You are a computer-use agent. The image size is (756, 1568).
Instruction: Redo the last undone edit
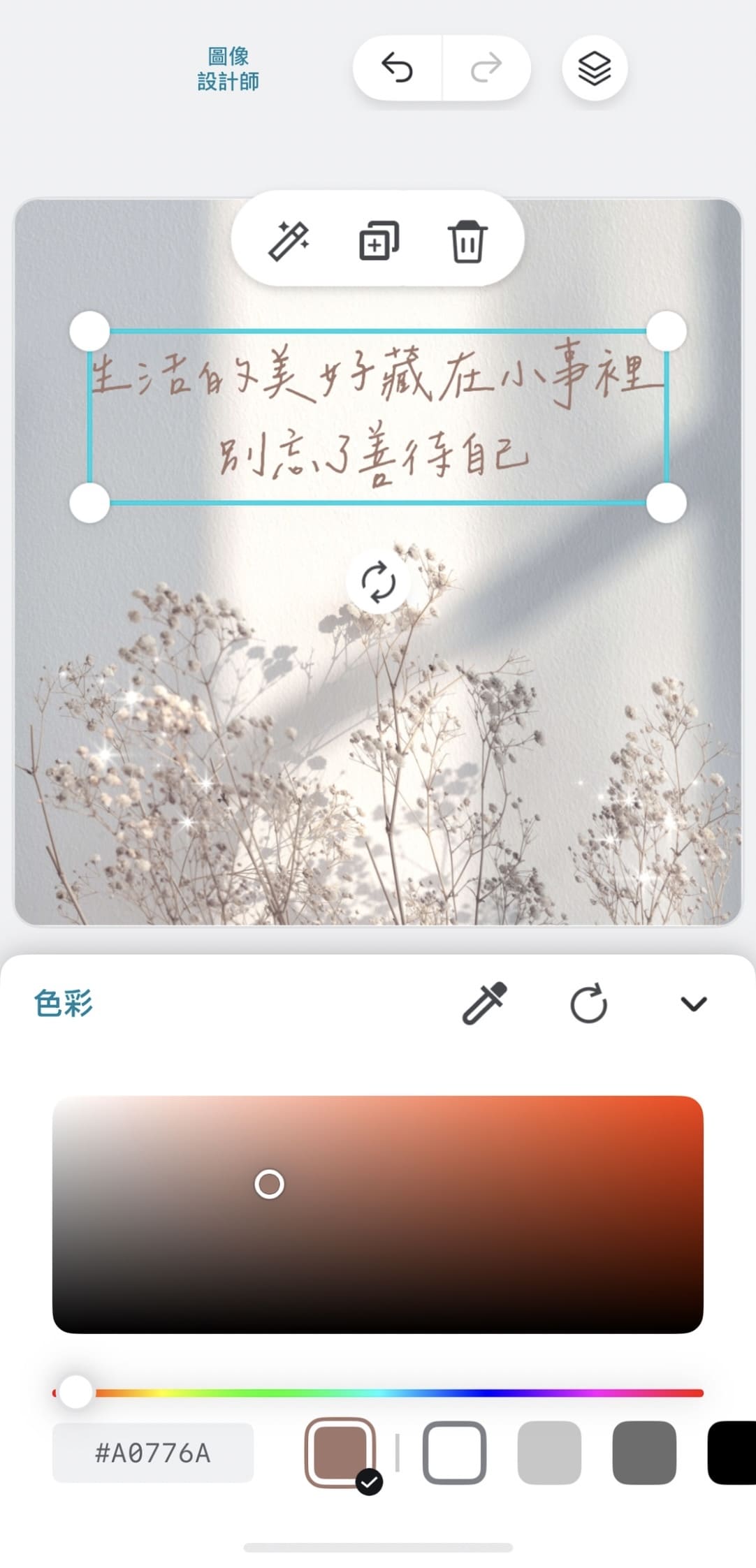pos(486,68)
